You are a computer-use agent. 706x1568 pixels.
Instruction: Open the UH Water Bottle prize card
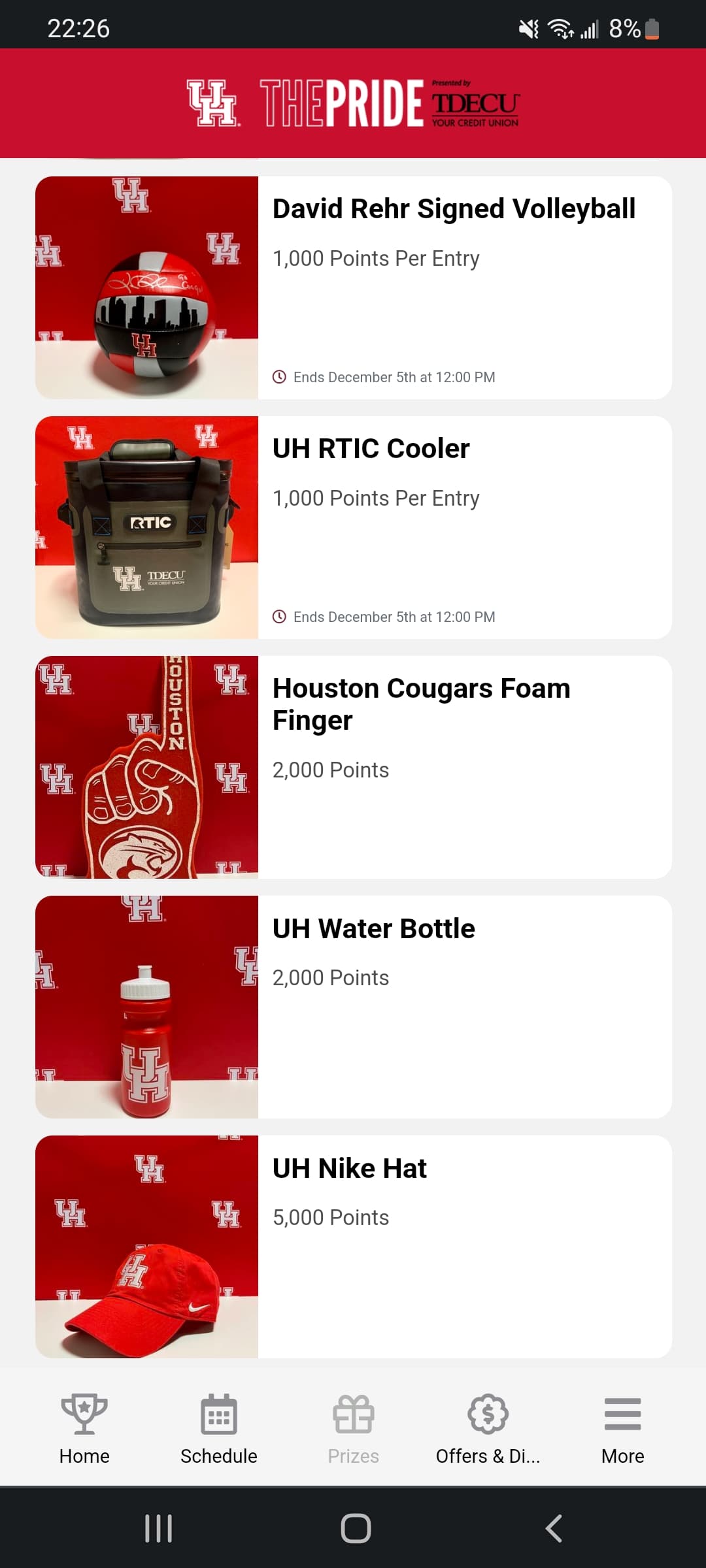353,1007
